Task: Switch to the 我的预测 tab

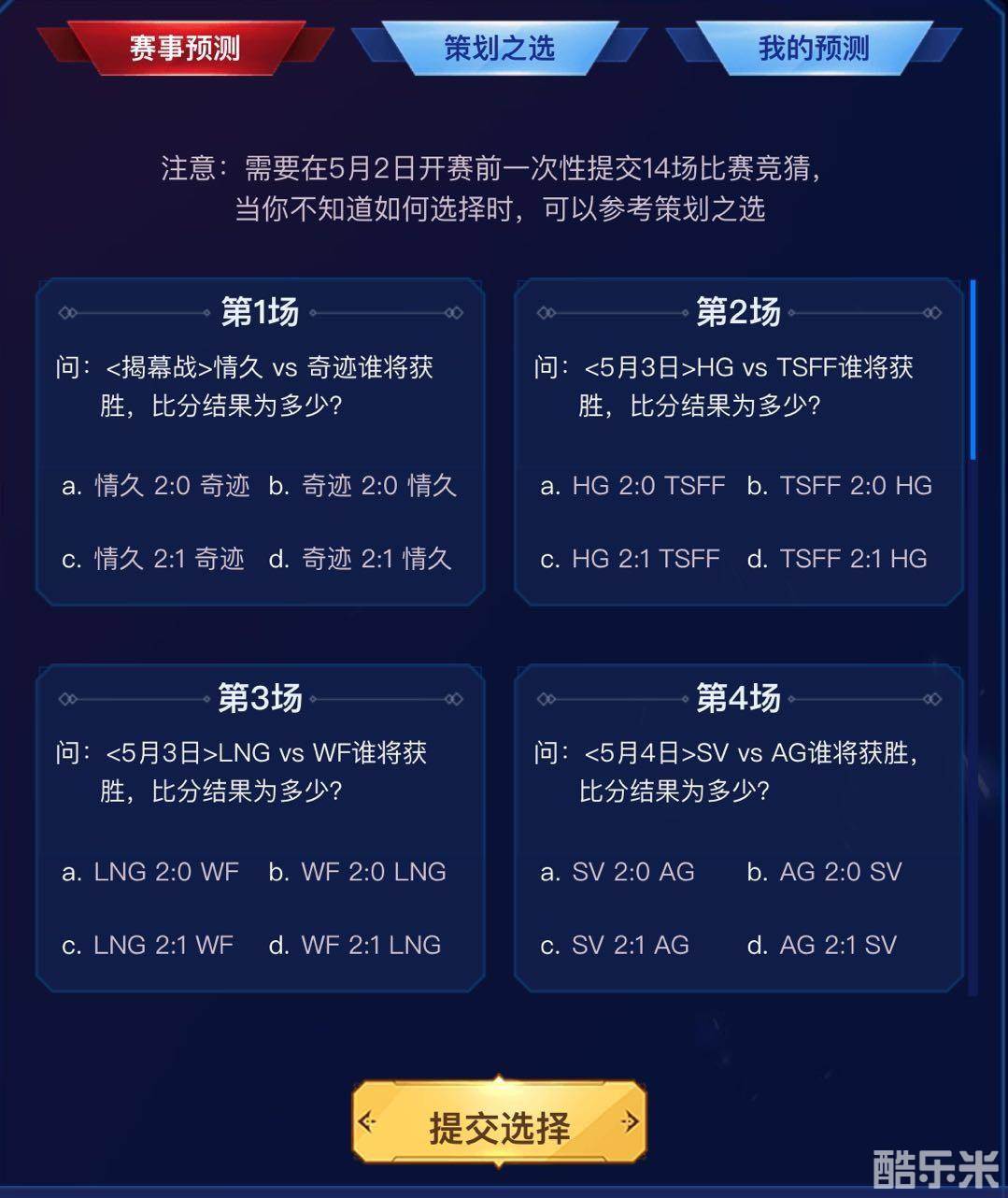Action: (x=813, y=49)
